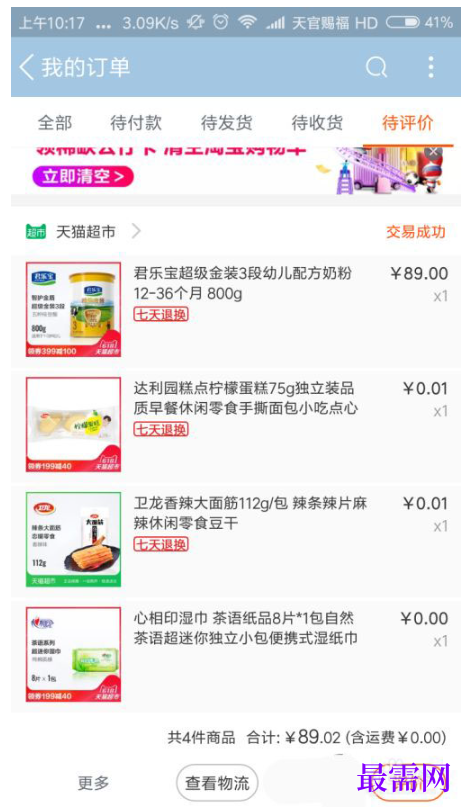Open the 君乐宝 奶粉 order item
The image size is (469, 809).
point(236,309)
